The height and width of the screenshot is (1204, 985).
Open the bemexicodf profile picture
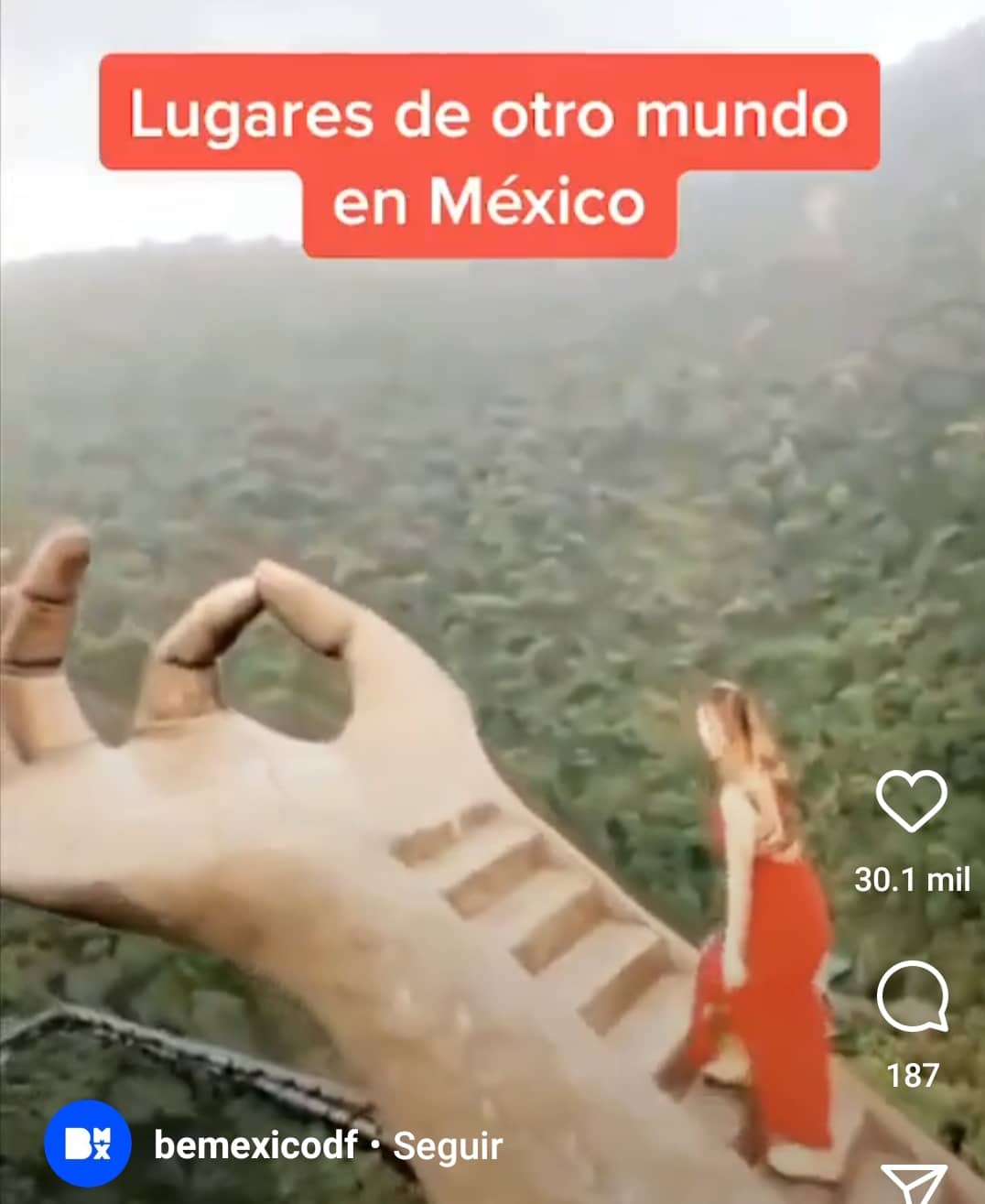[x=88, y=1143]
